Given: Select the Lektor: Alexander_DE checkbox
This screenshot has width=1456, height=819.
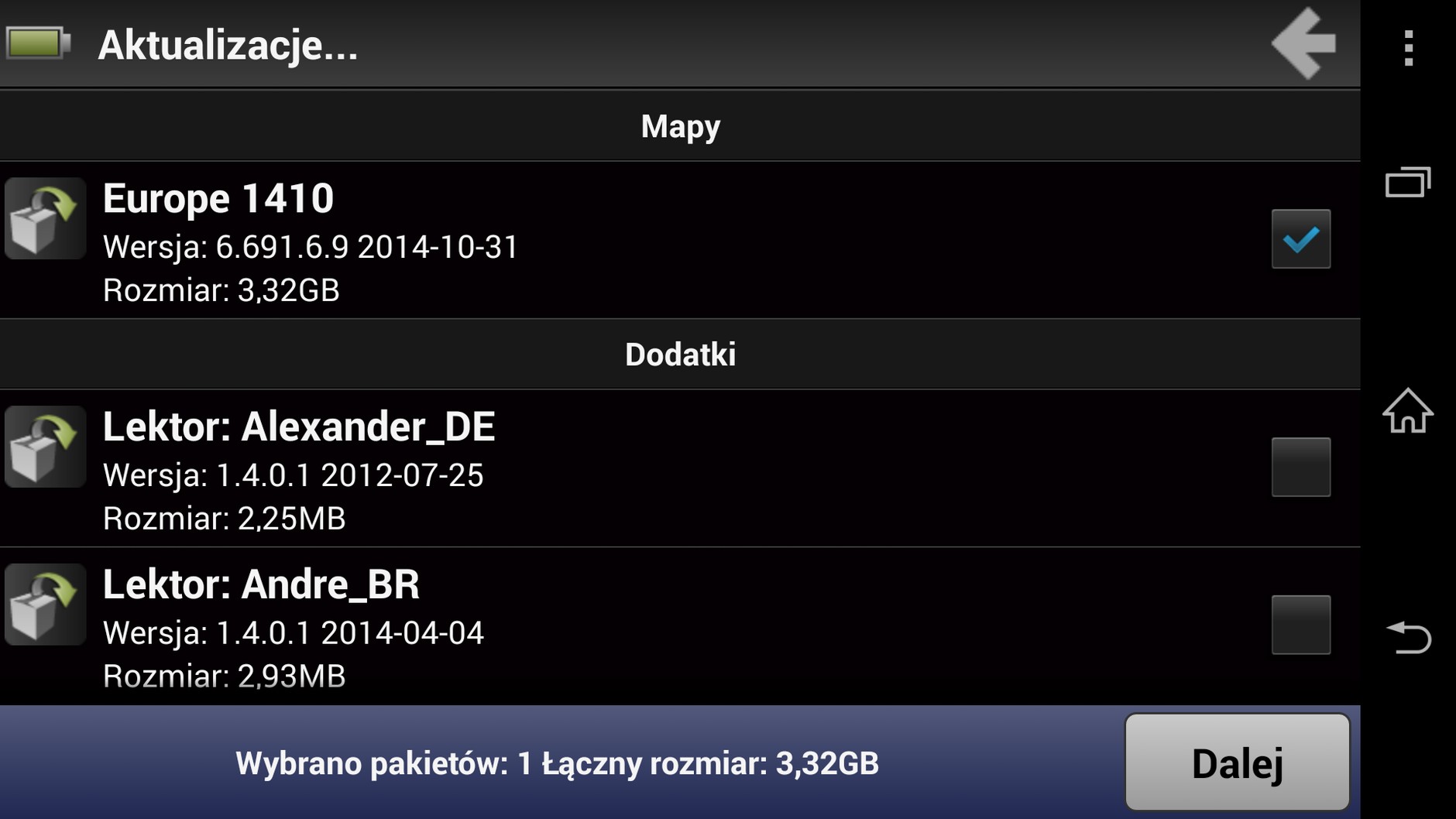Looking at the screenshot, I should [1300, 467].
